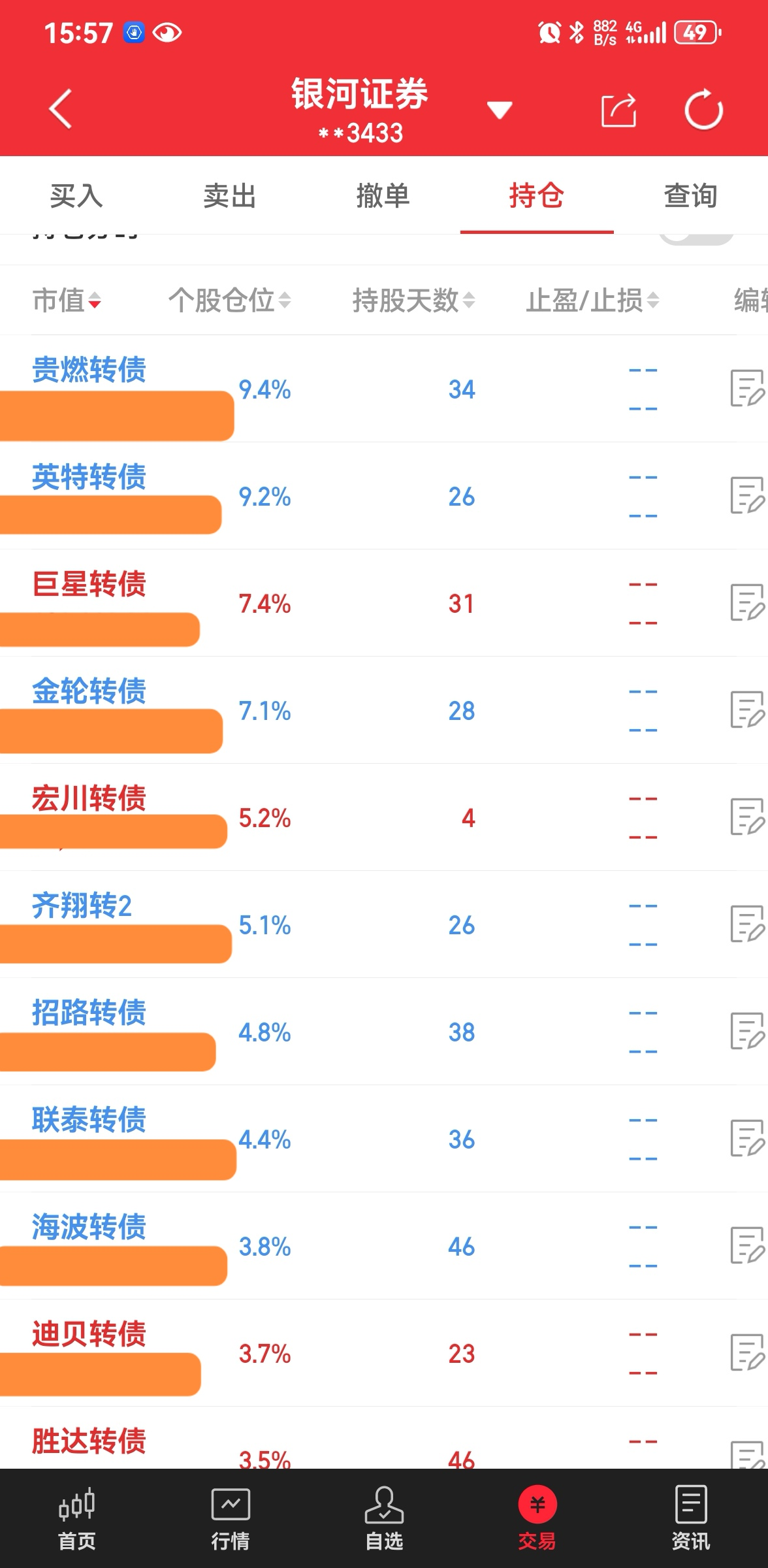Switch to the 买入 tab
This screenshot has width=768, height=1568.
[x=76, y=195]
